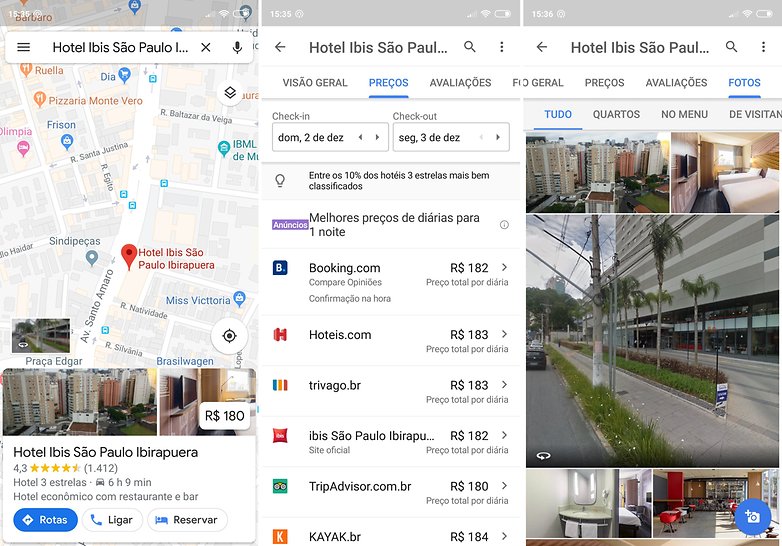Viewport: 782px width, 546px height.
Task: Switch to the No menu photo filter
Action: click(x=684, y=114)
